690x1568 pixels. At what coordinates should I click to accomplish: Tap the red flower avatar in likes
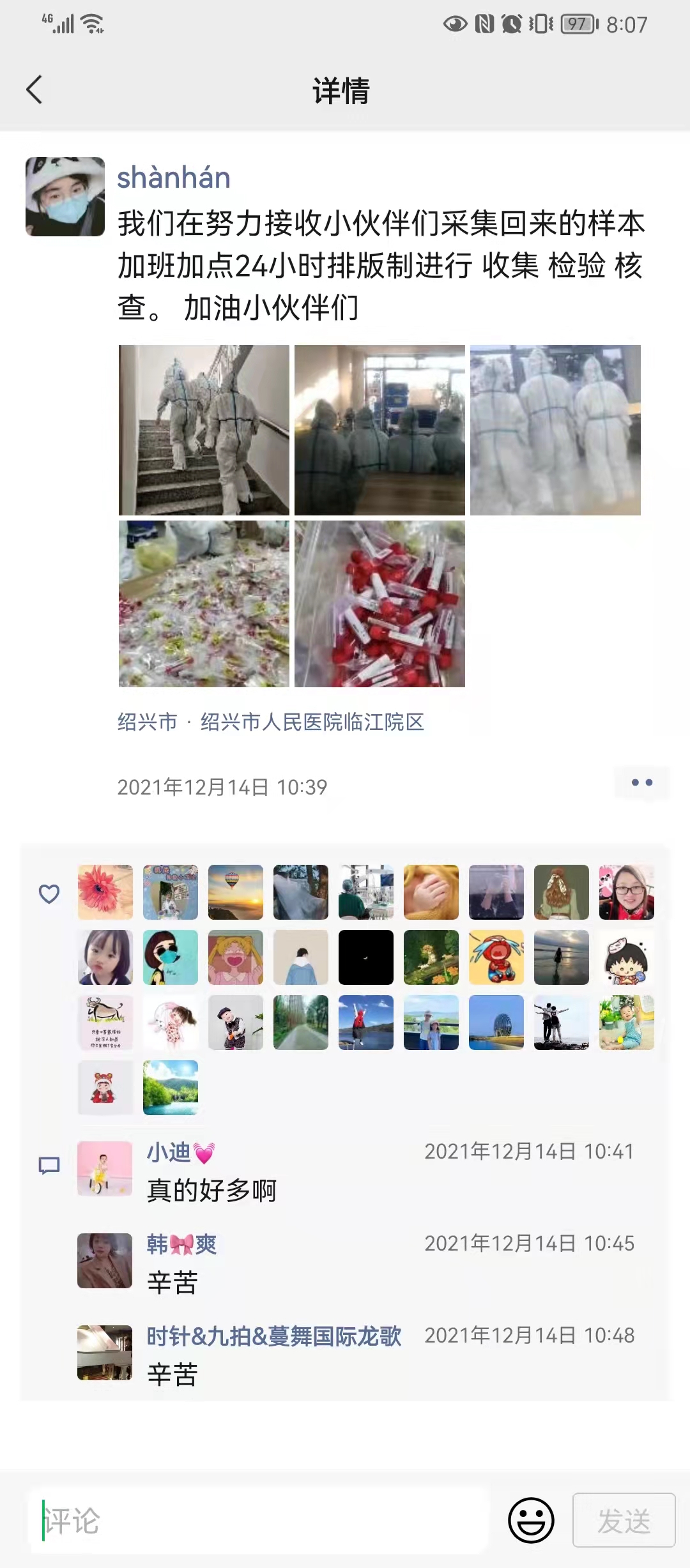pyautogui.click(x=105, y=892)
